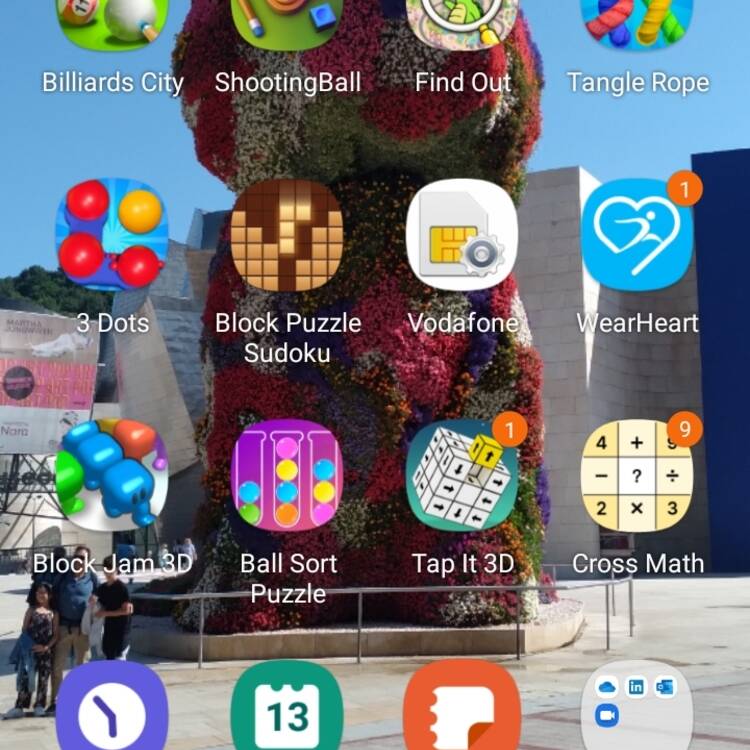Launch Block Puzzle Sudoku
The width and height of the screenshot is (750, 750).
point(287,236)
